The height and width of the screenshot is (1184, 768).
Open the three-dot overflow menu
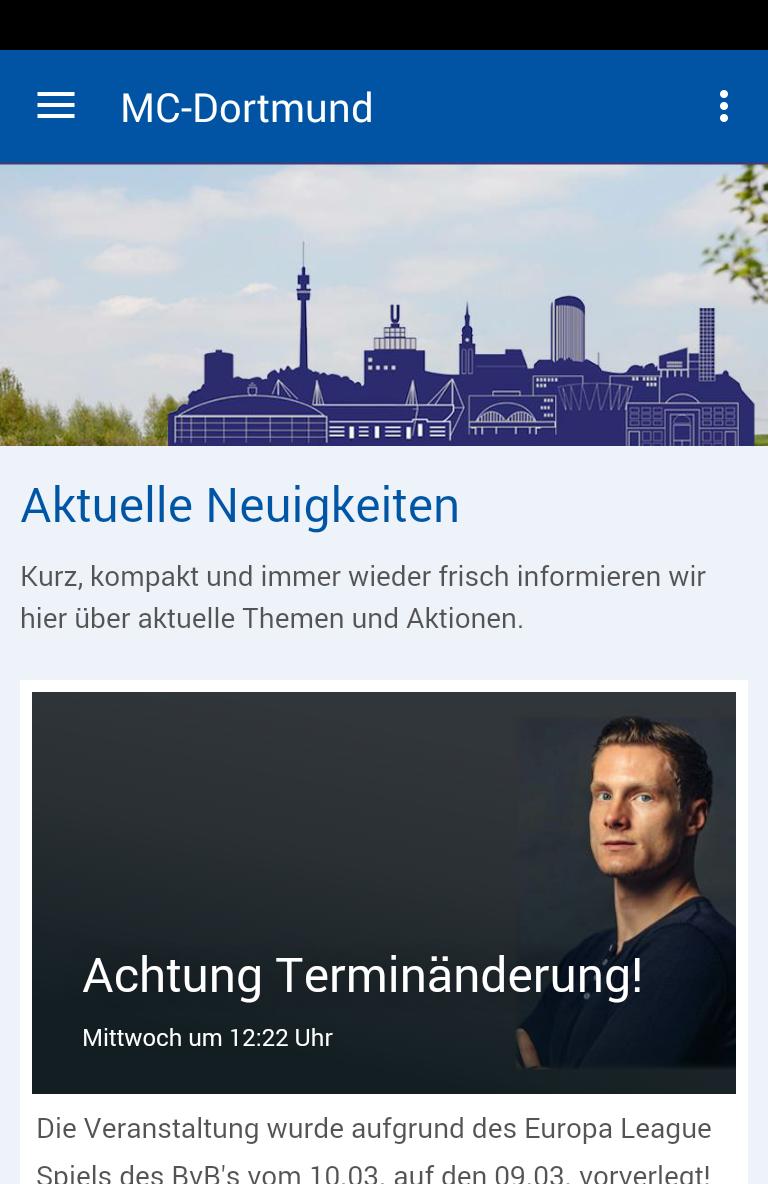[723, 106]
